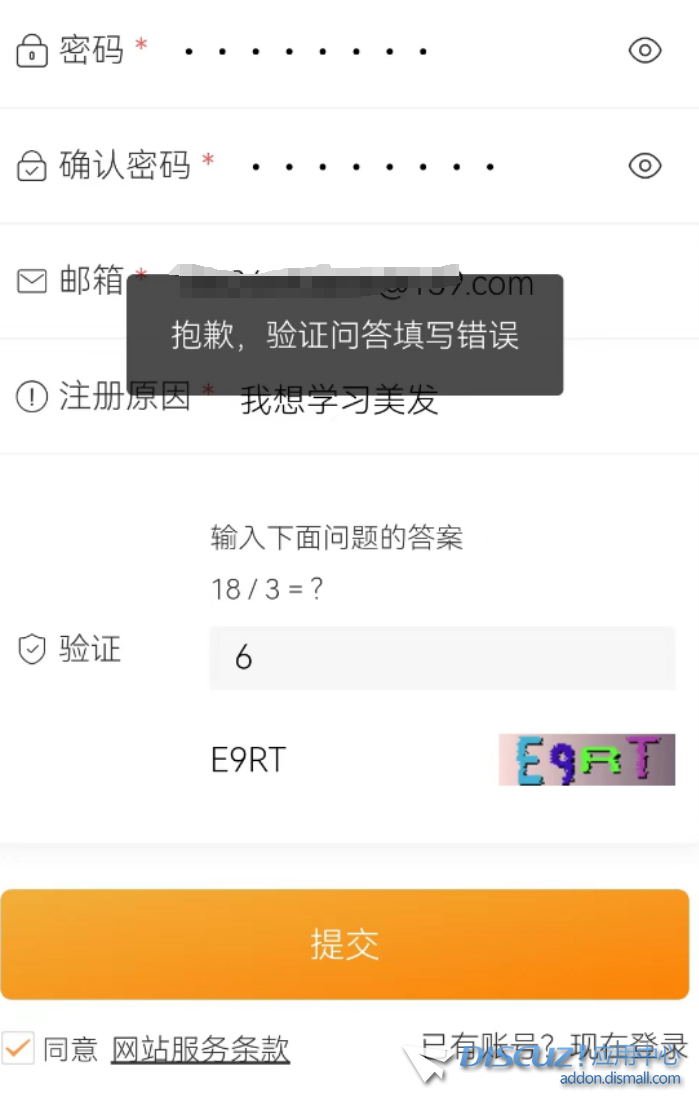Go to 现在登录 login page

point(641,1044)
